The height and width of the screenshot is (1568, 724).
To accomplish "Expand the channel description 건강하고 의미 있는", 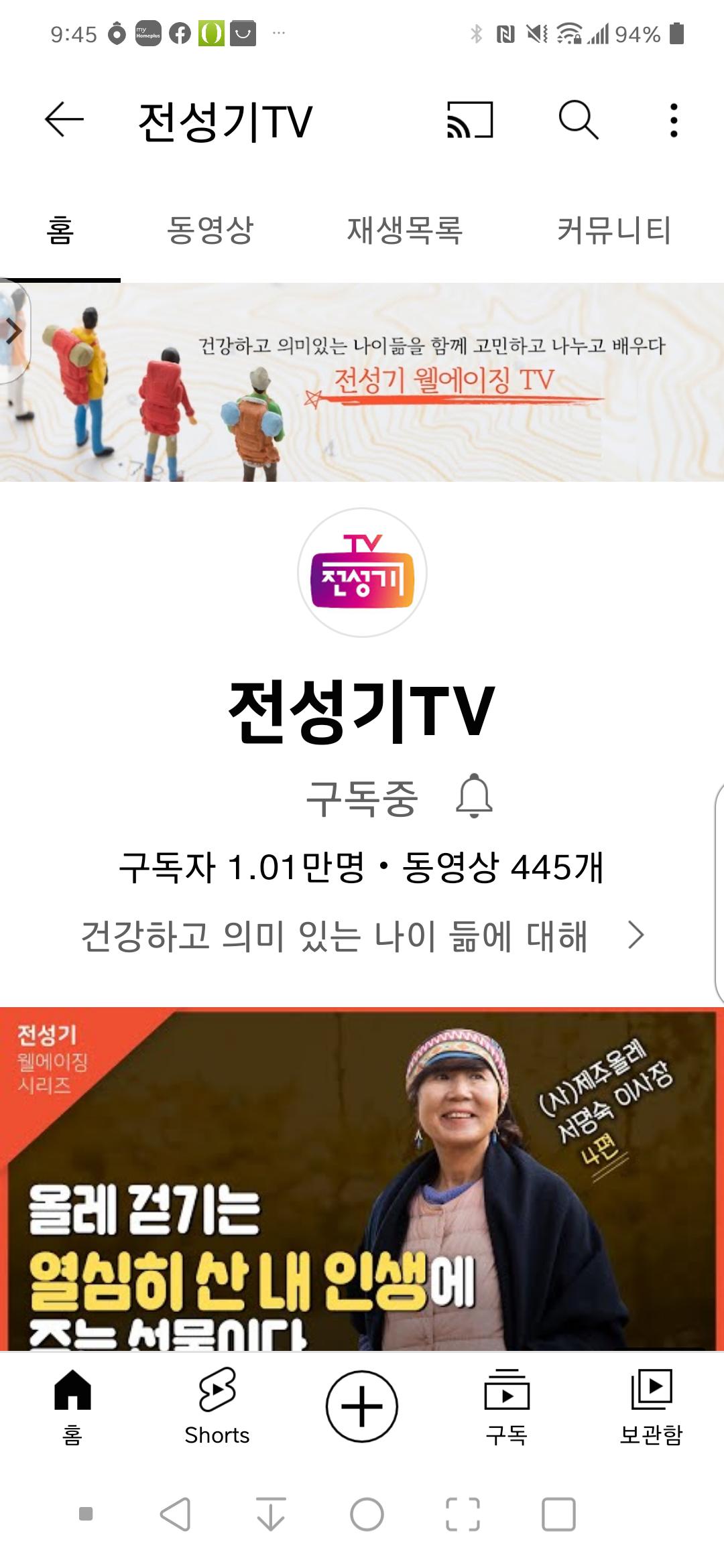I will [362, 935].
